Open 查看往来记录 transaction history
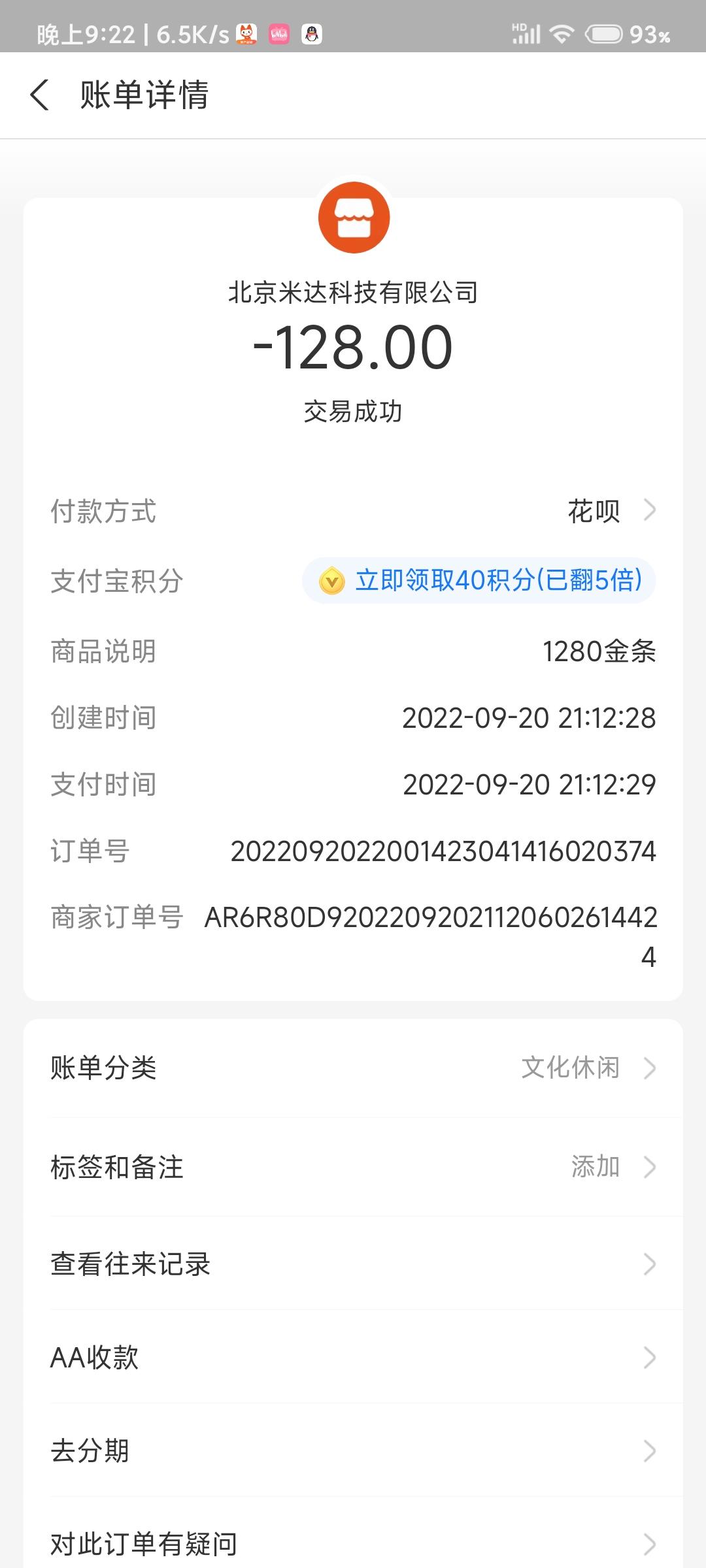This screenshot has width=706, height=1568. point(353,1264)
